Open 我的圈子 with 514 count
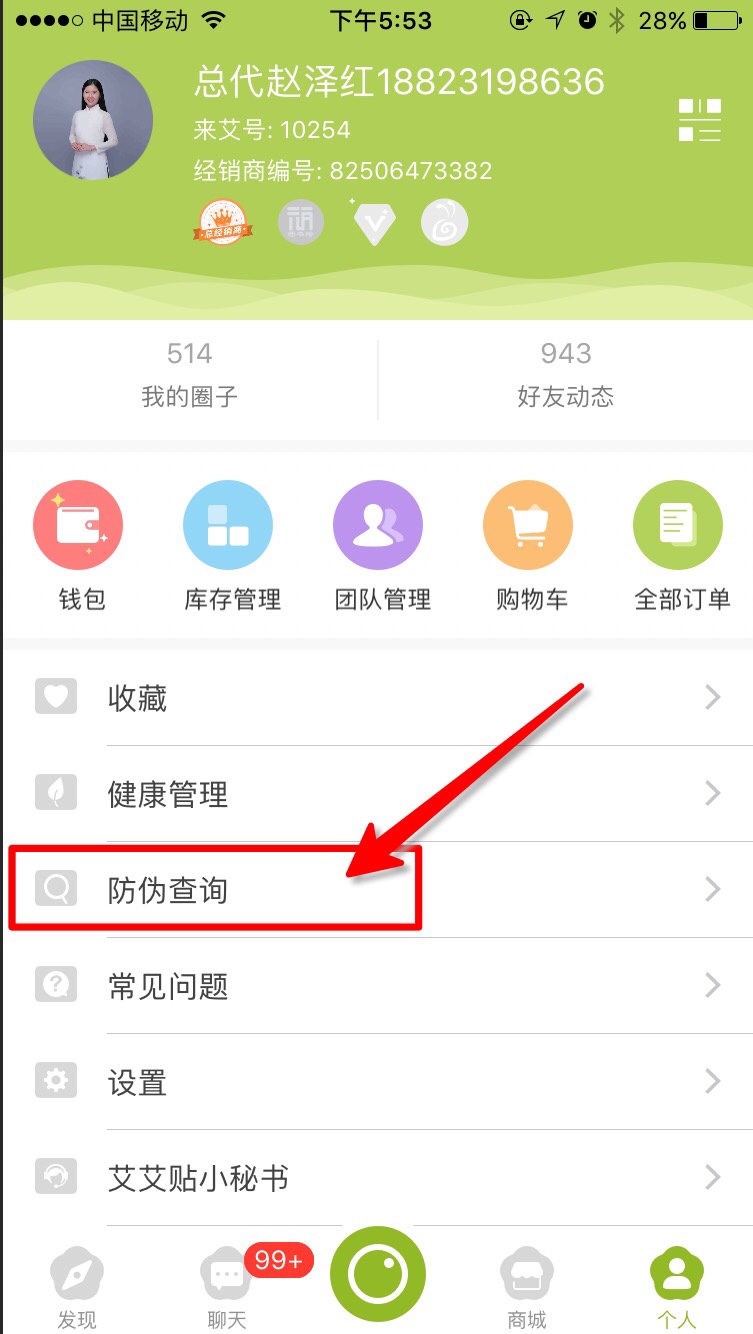 click(190, 377)
